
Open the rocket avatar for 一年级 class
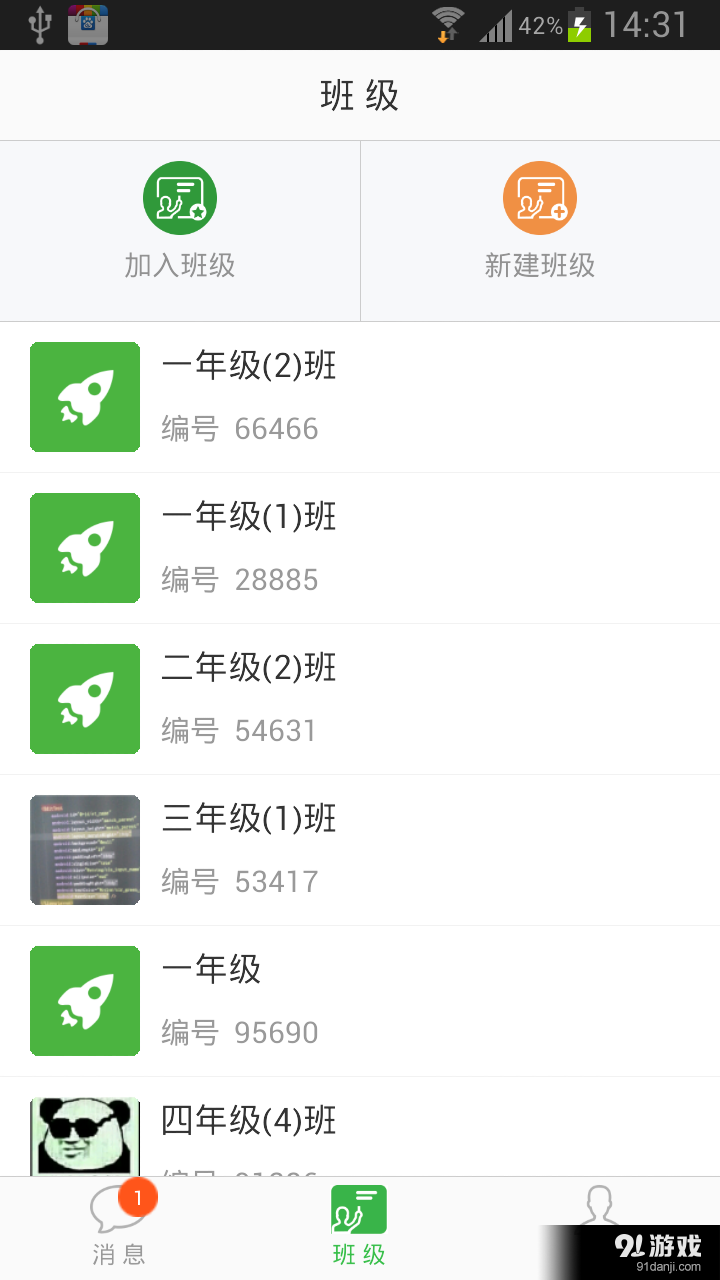[84, 1001]
